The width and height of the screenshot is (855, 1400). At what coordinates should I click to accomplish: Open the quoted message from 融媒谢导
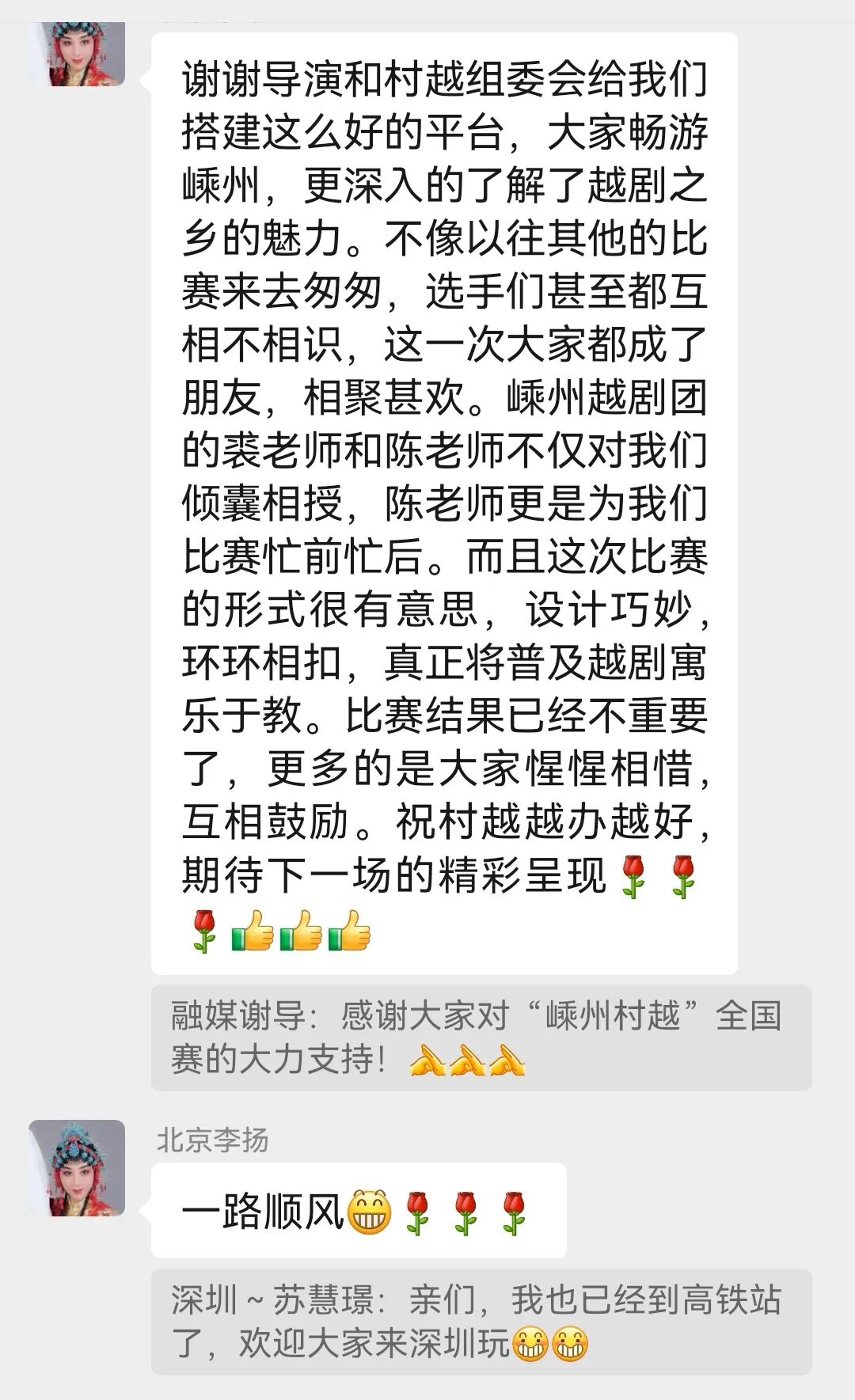pos(481,1038)
